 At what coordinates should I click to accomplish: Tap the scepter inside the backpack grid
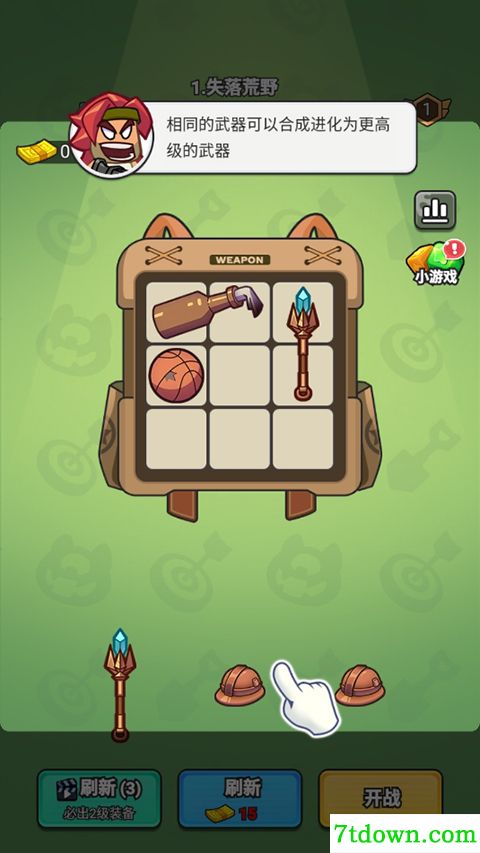(302, 344)
